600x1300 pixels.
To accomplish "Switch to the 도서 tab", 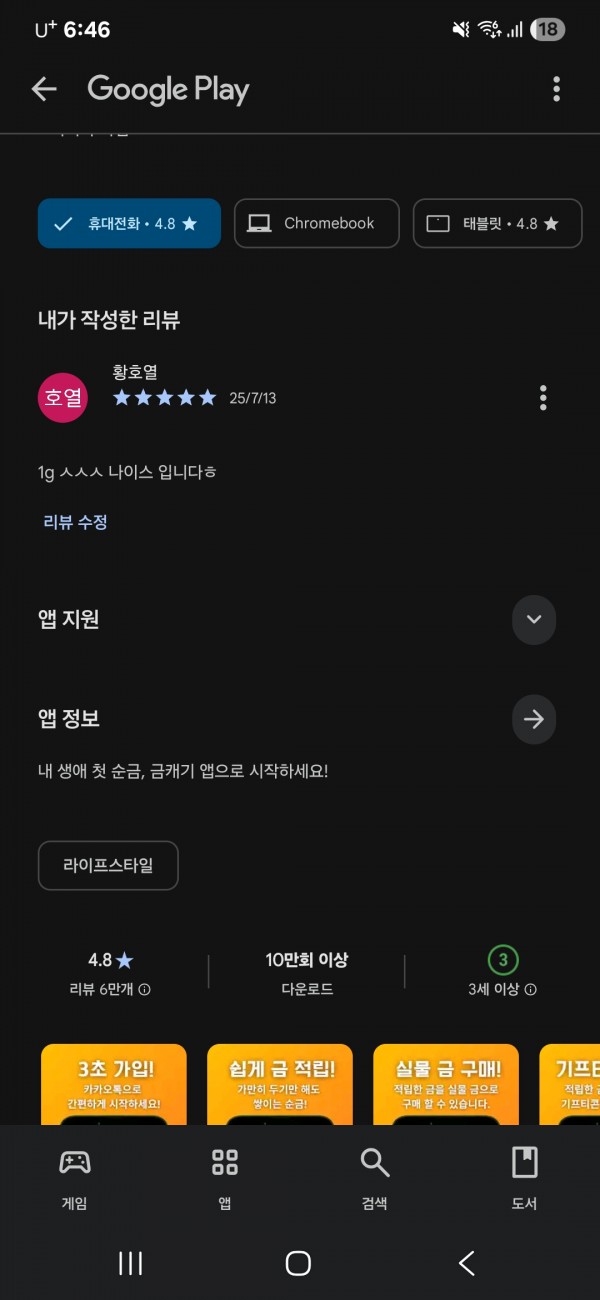I will click(x=525, y=1179).
